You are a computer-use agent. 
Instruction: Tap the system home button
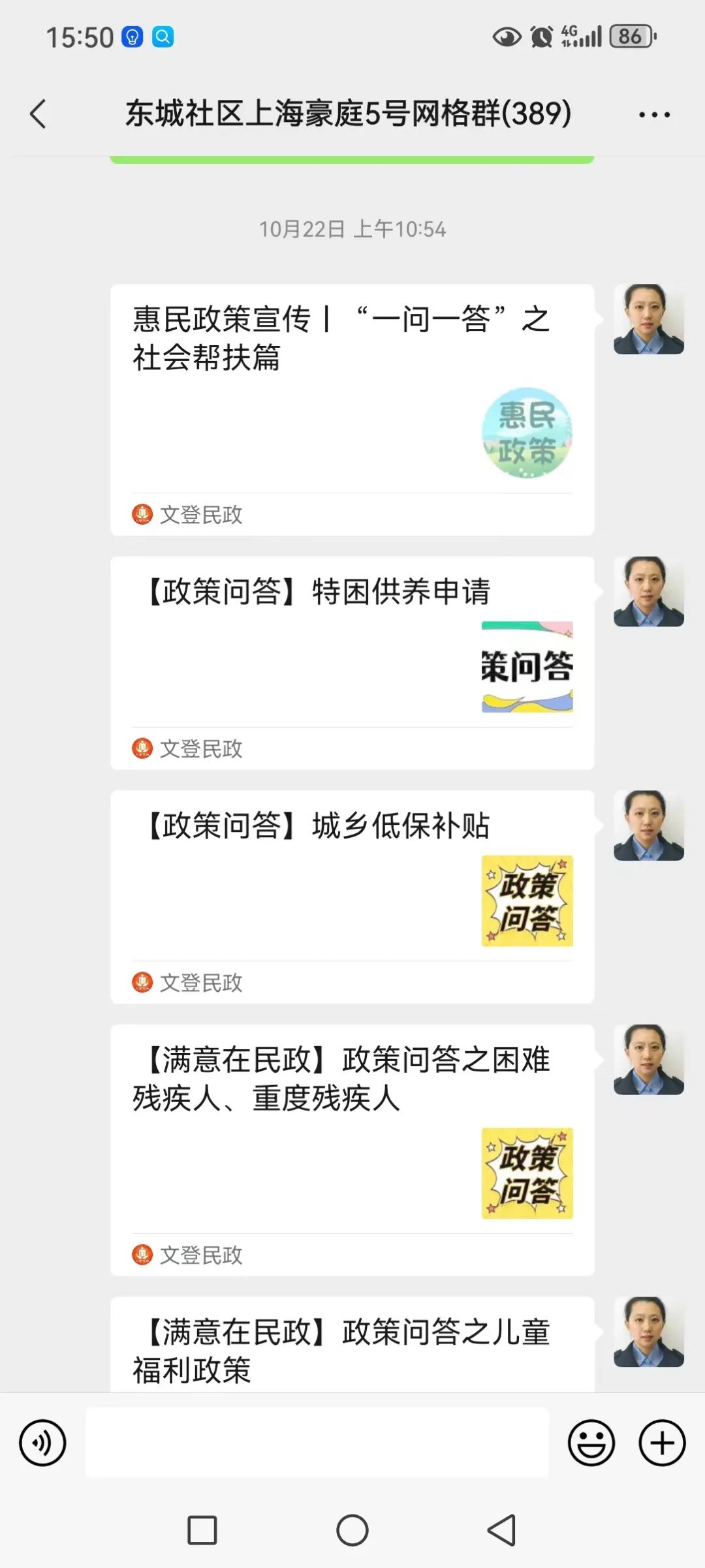(x=352, y=1530)
